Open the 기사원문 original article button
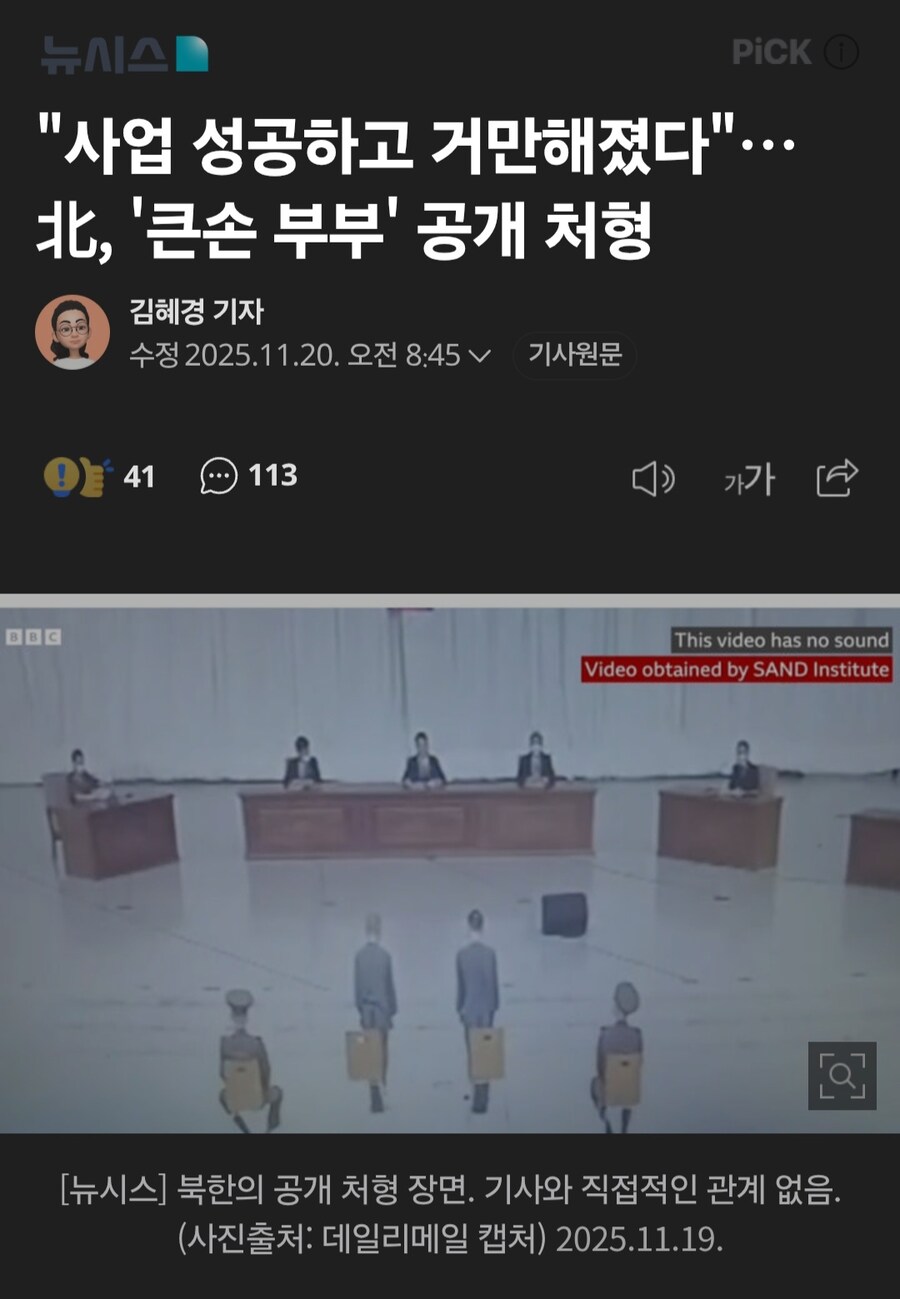900x1299 pixels. (575, 356)
